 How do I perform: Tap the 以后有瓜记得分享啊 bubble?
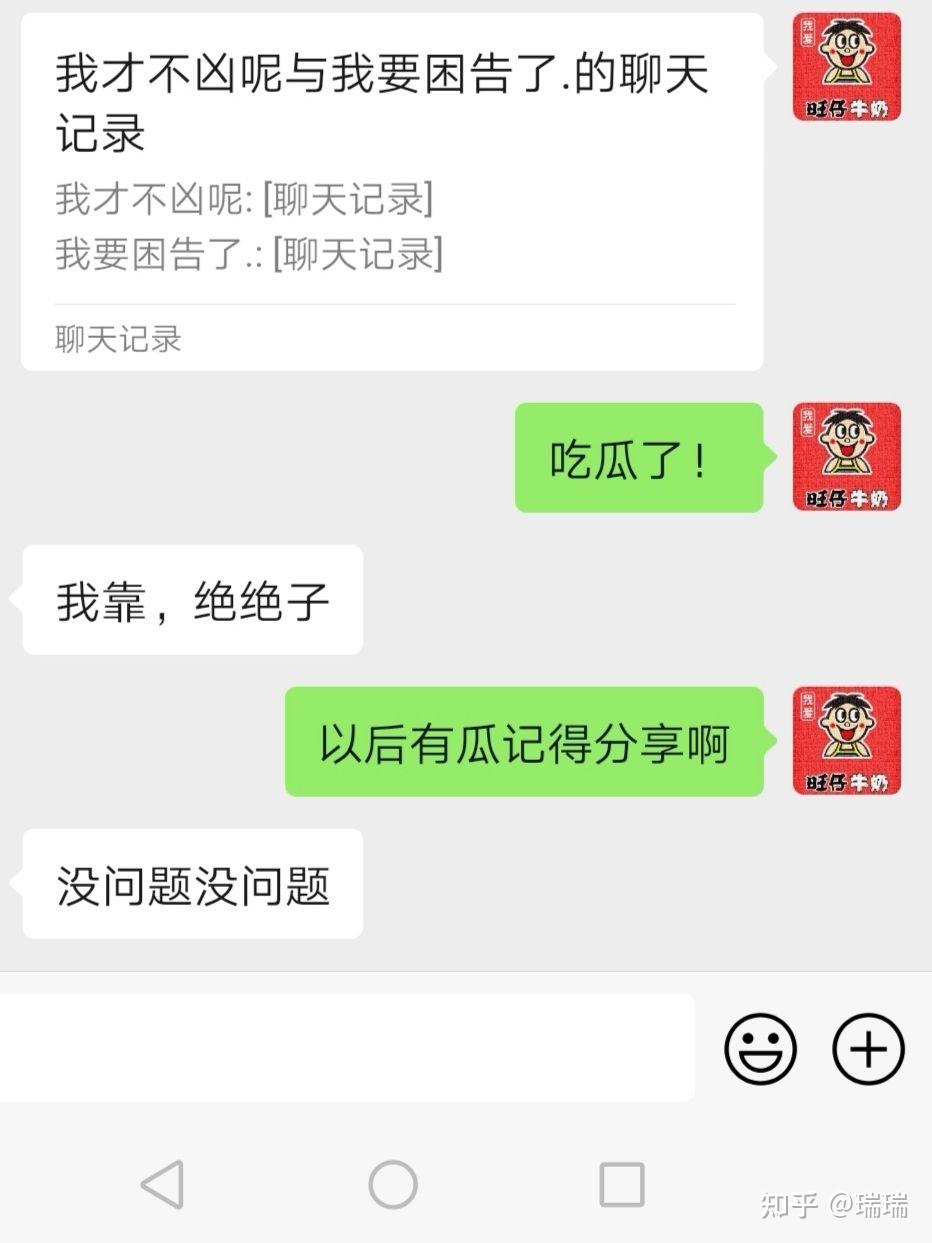(x=522, y=740)
